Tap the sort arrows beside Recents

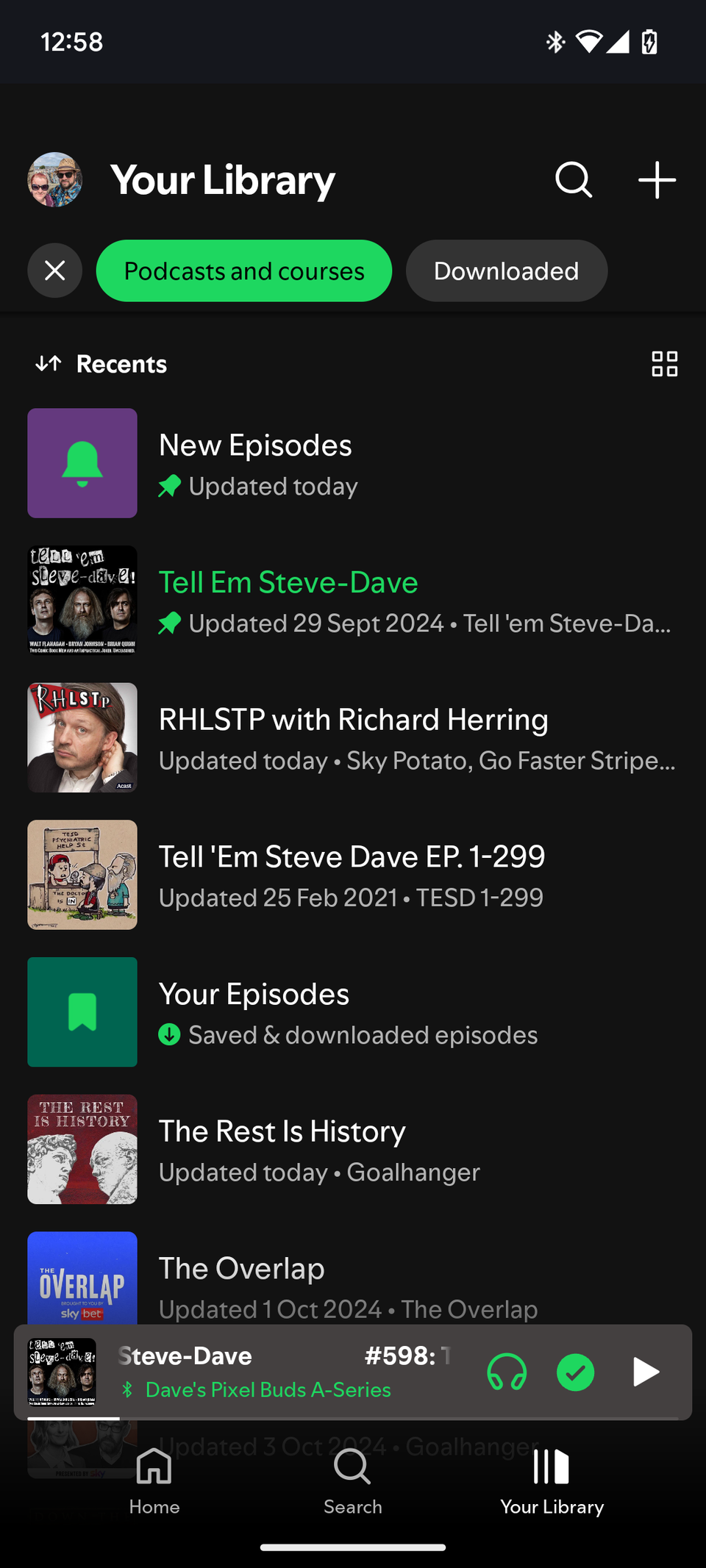coord(49,363)
